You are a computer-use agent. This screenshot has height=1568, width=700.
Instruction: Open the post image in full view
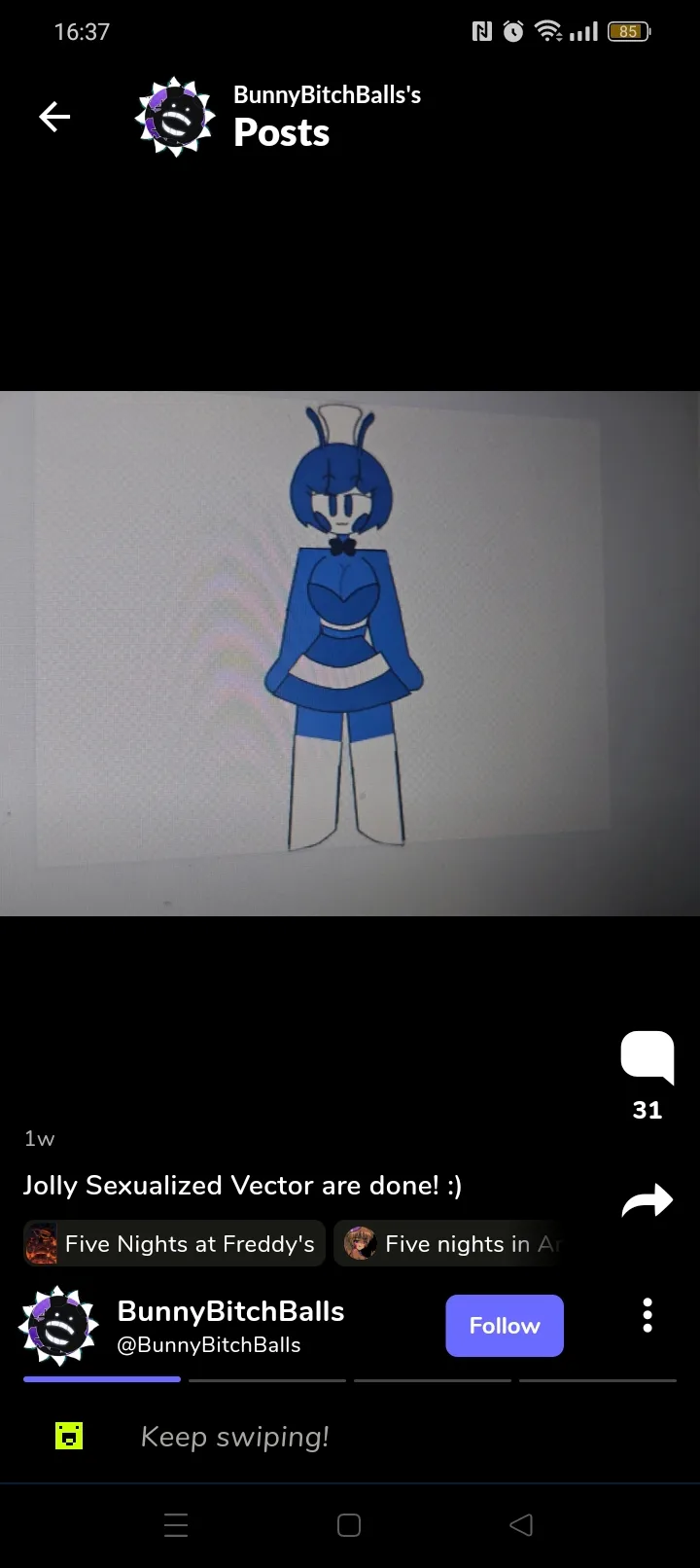pos(350,654)
